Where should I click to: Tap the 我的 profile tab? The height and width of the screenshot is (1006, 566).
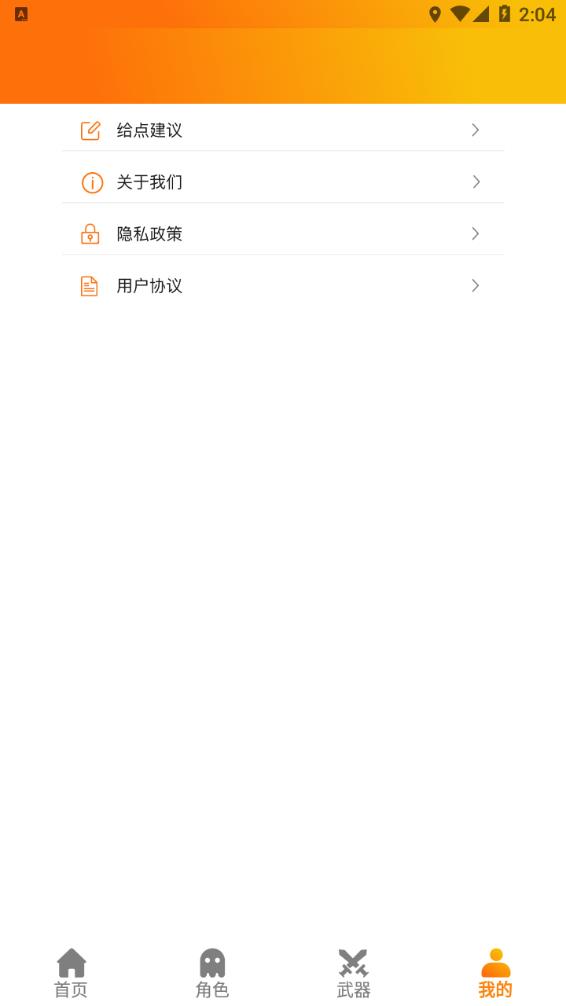point(495,973)
